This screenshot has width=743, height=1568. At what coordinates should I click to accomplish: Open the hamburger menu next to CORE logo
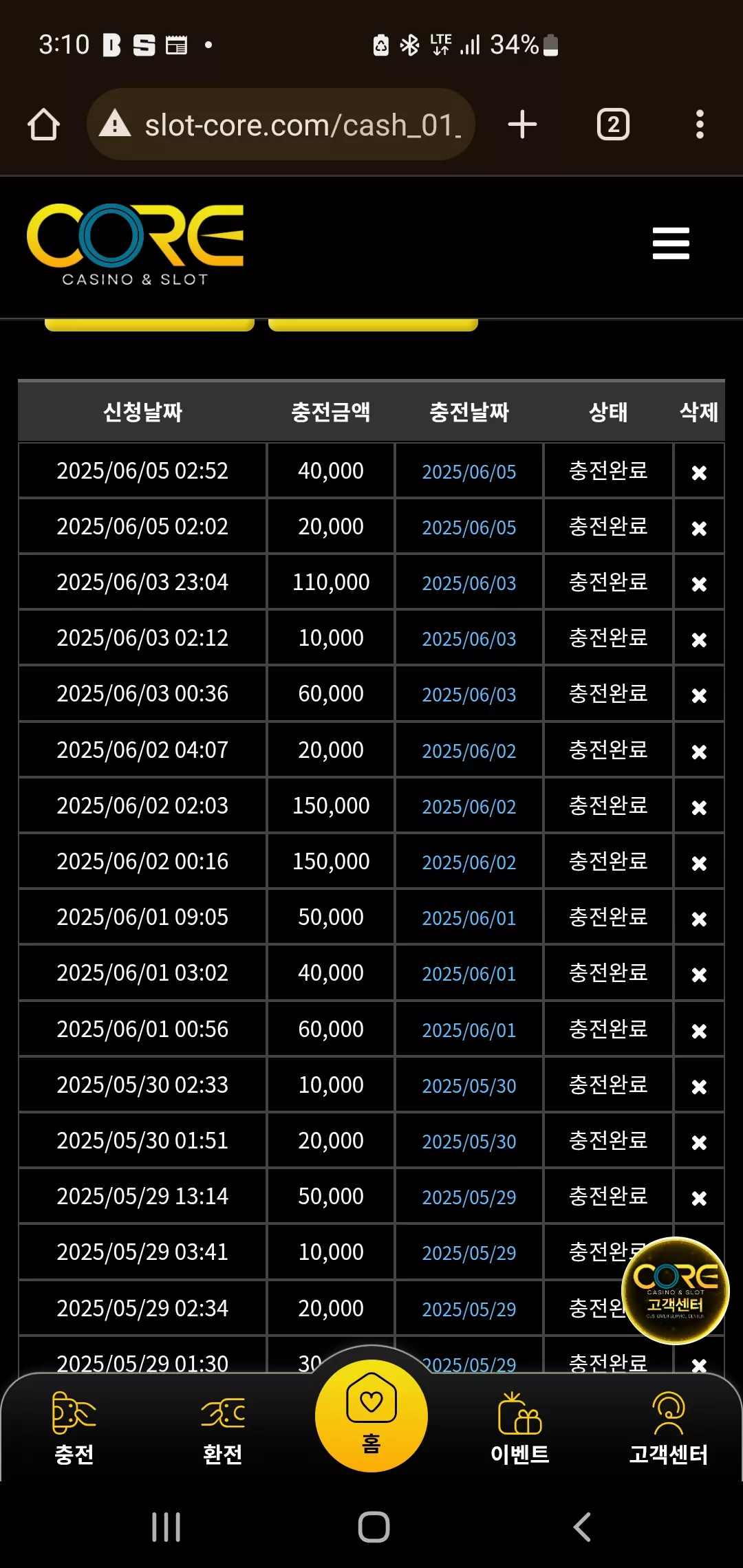point(671,243)
